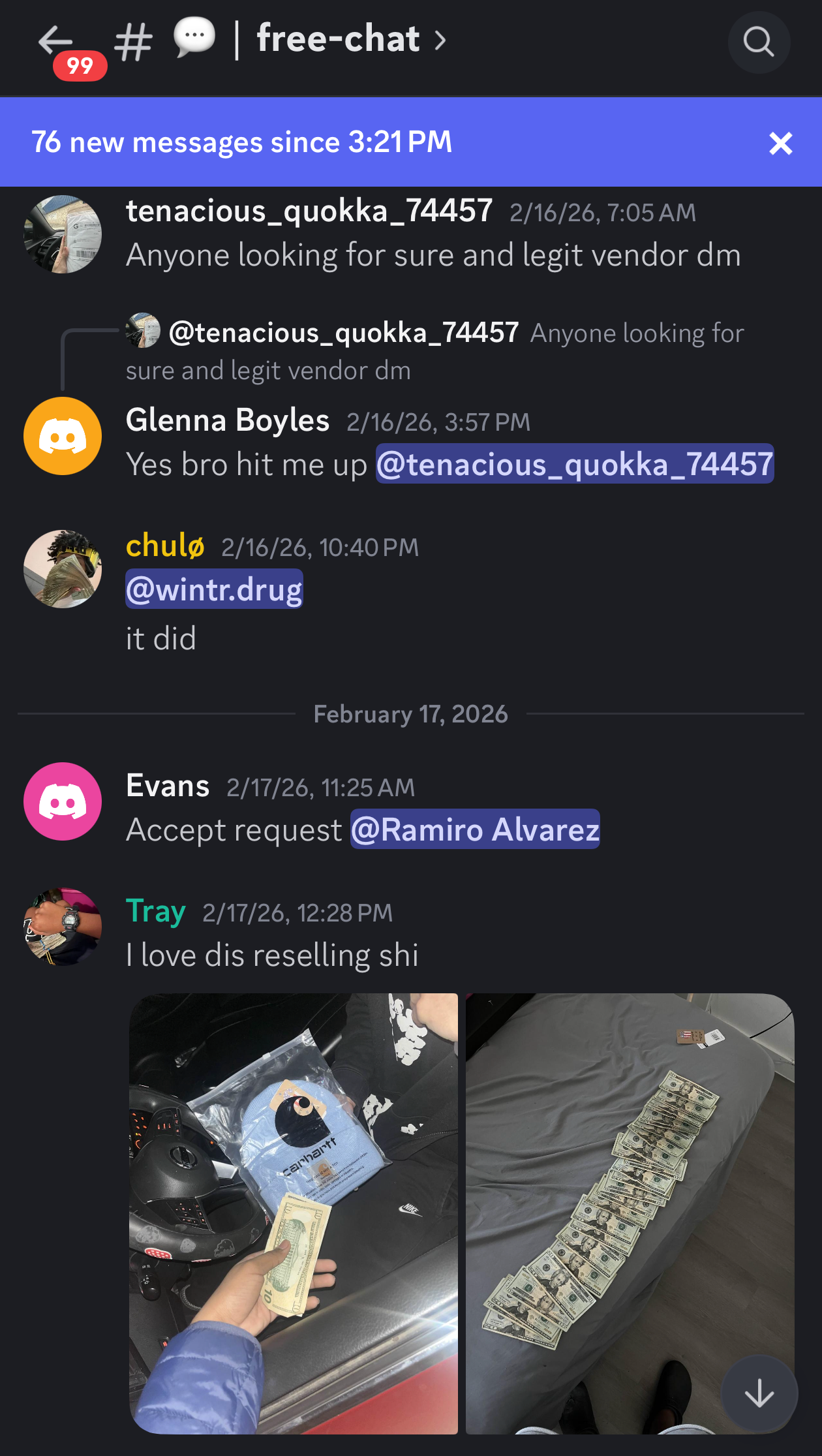The height and width of the screenshot is (1456, 822).
Task: Open the channel search
Action: (758, 42)
